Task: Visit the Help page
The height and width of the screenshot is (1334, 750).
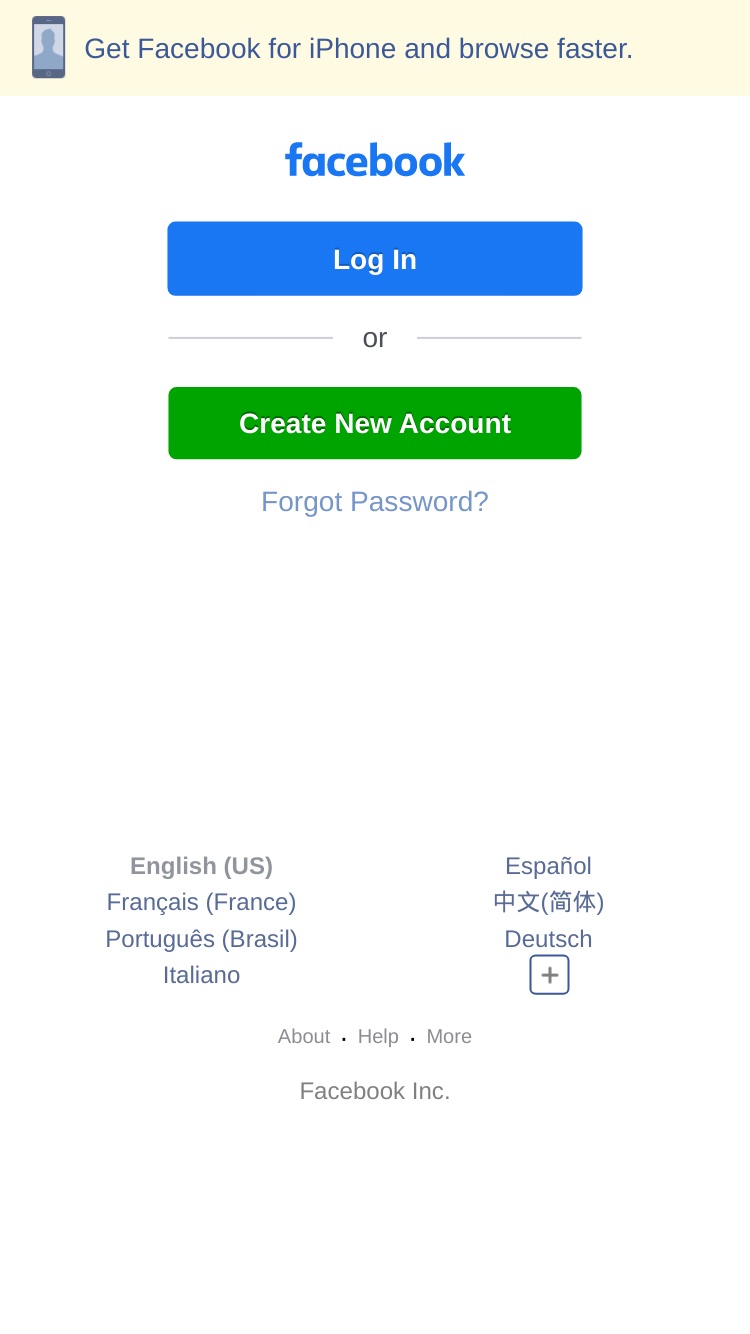Action: click(378, 1037)
